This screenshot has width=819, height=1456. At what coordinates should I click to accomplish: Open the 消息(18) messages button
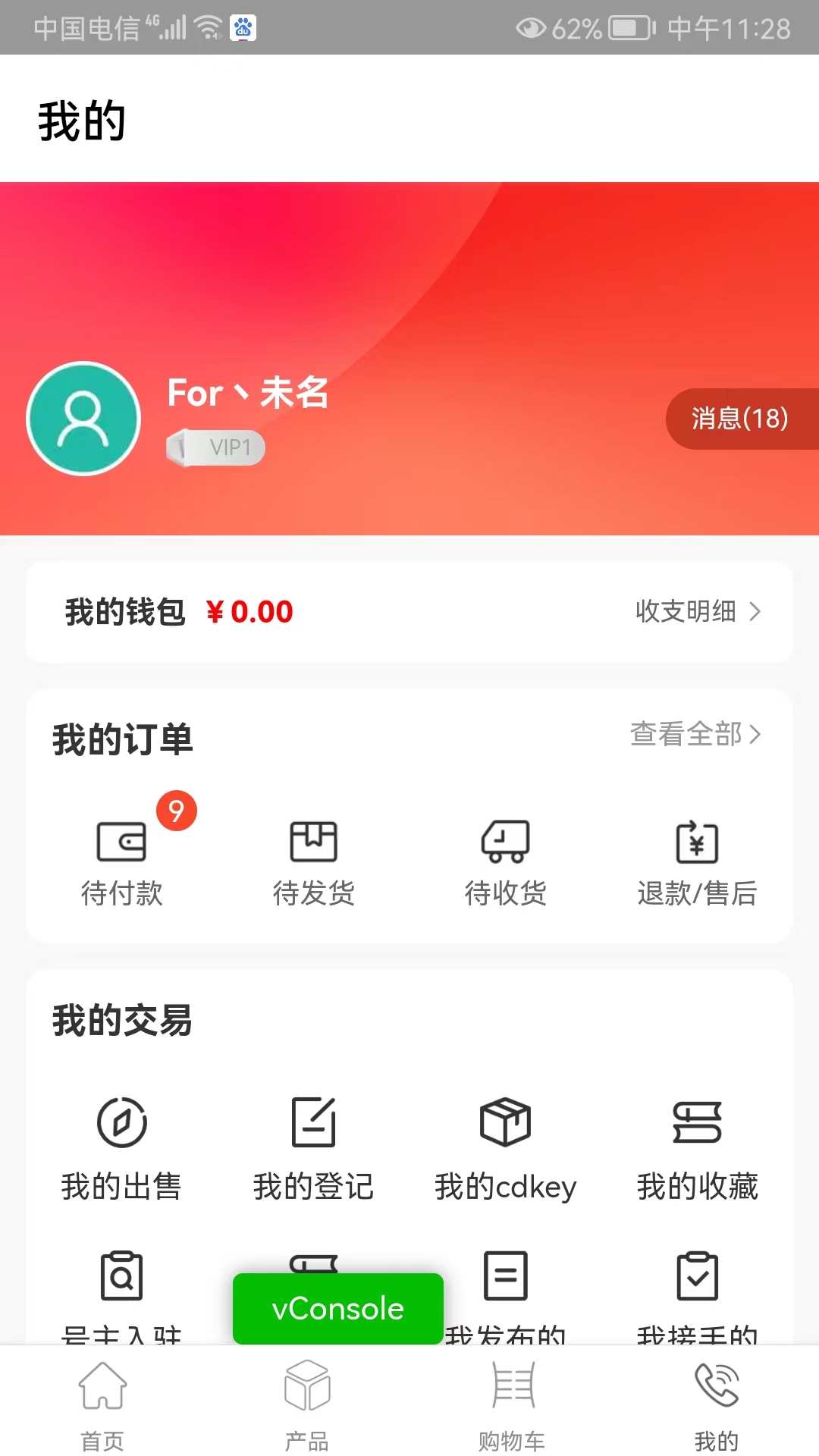tap(739, 419)
